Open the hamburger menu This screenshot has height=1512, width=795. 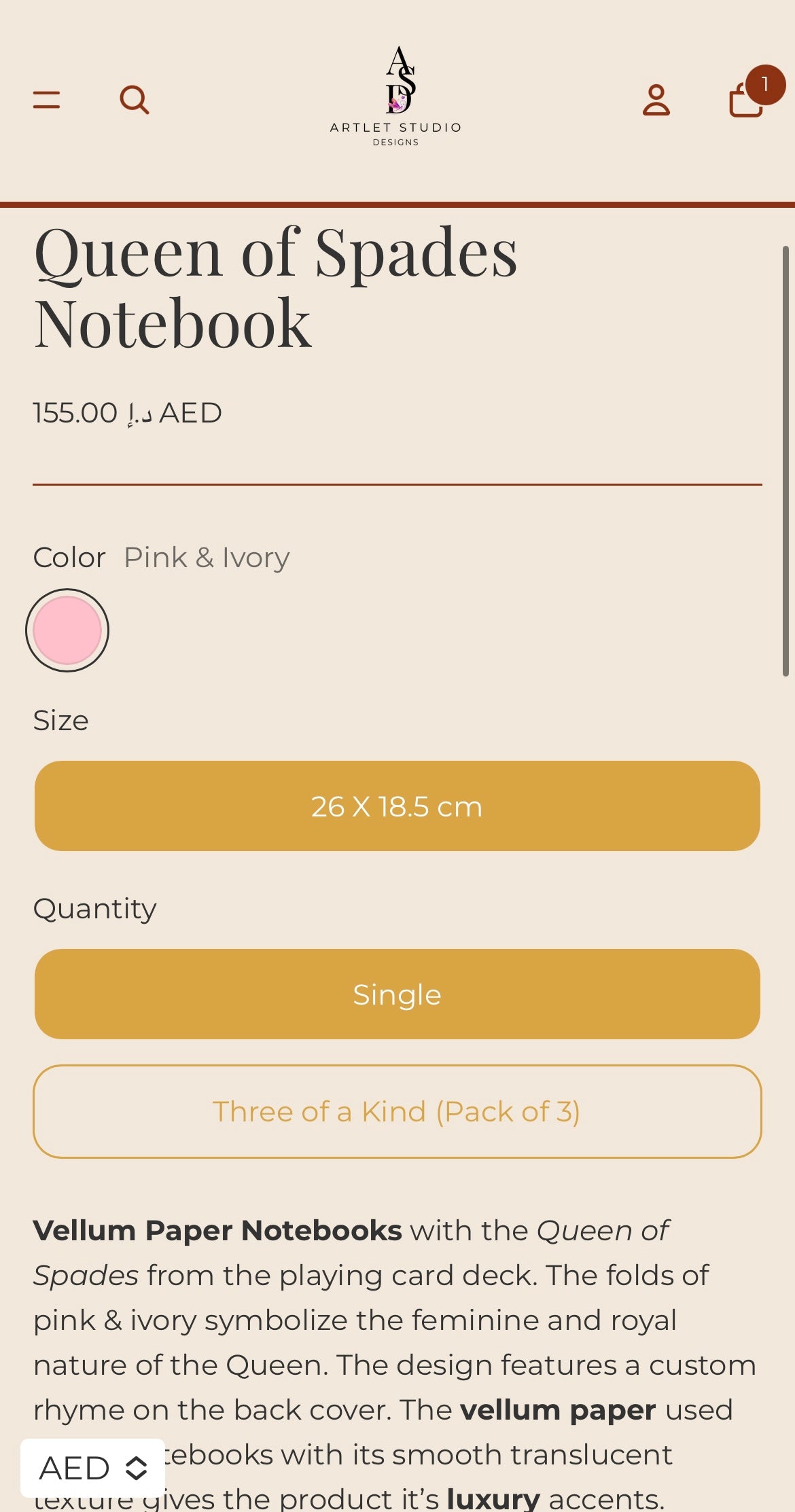47,100
